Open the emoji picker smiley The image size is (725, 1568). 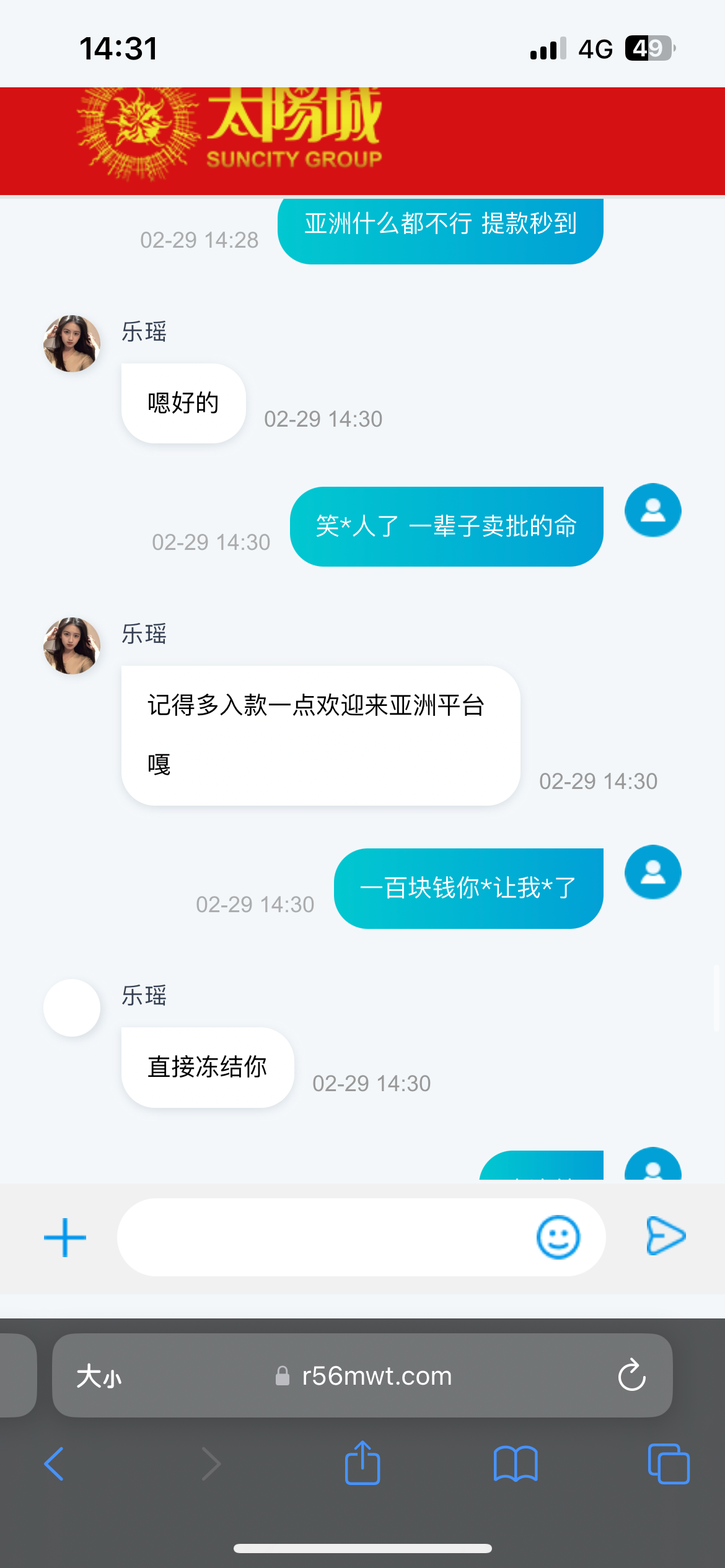558,1237
